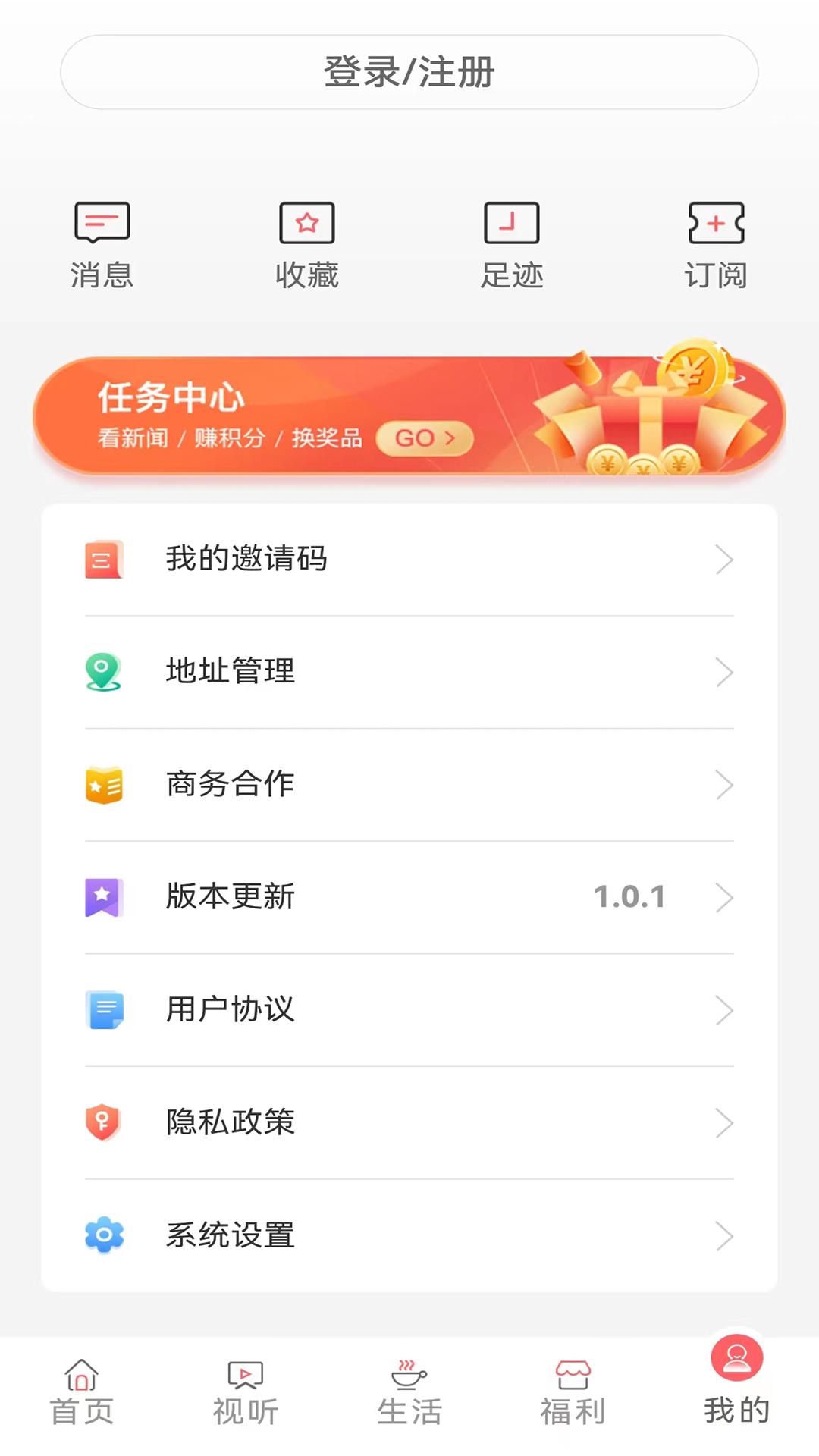This screenshot has width=819, height=1456.
Task: Check the version number 1.0.1 entry
Action: point(629,898)
